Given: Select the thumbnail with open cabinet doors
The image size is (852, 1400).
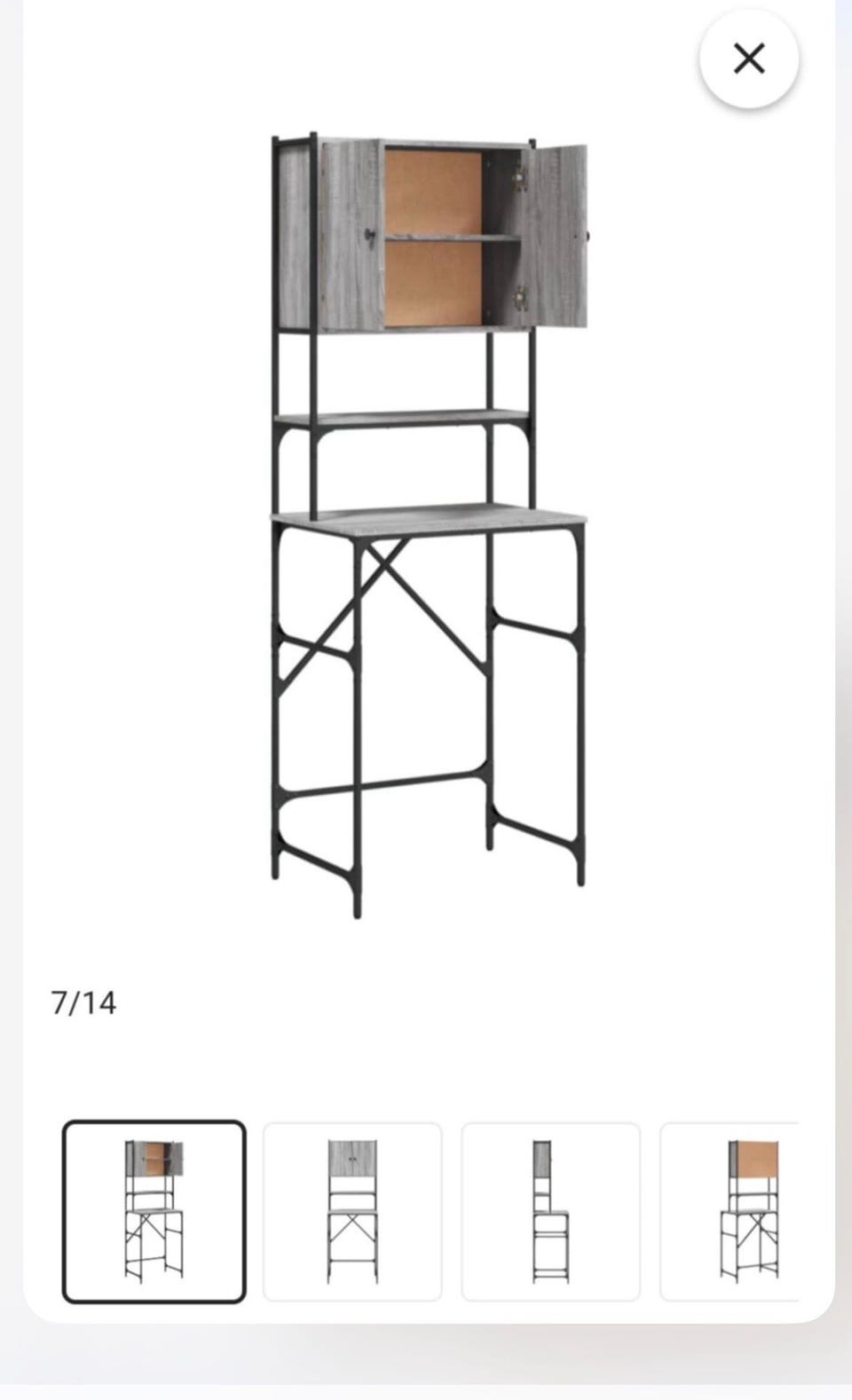Looking at the screenshot, I should (154, 1212).
